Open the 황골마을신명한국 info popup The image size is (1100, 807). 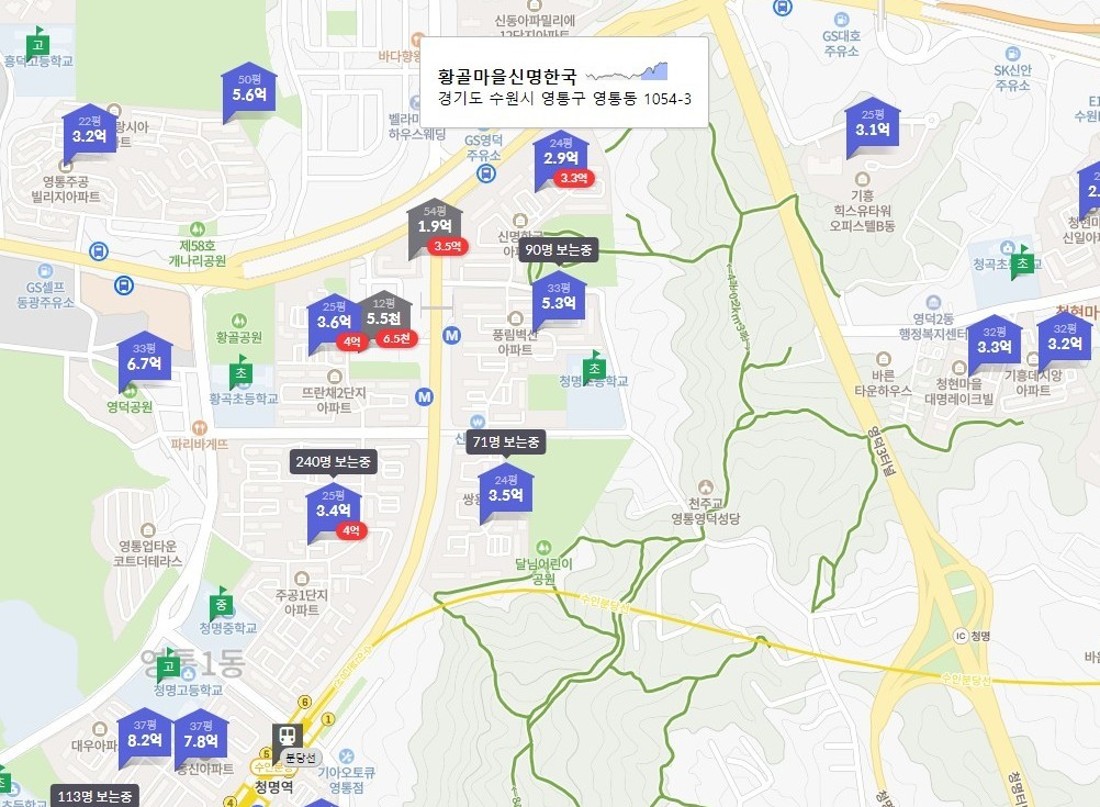[564, 84]
